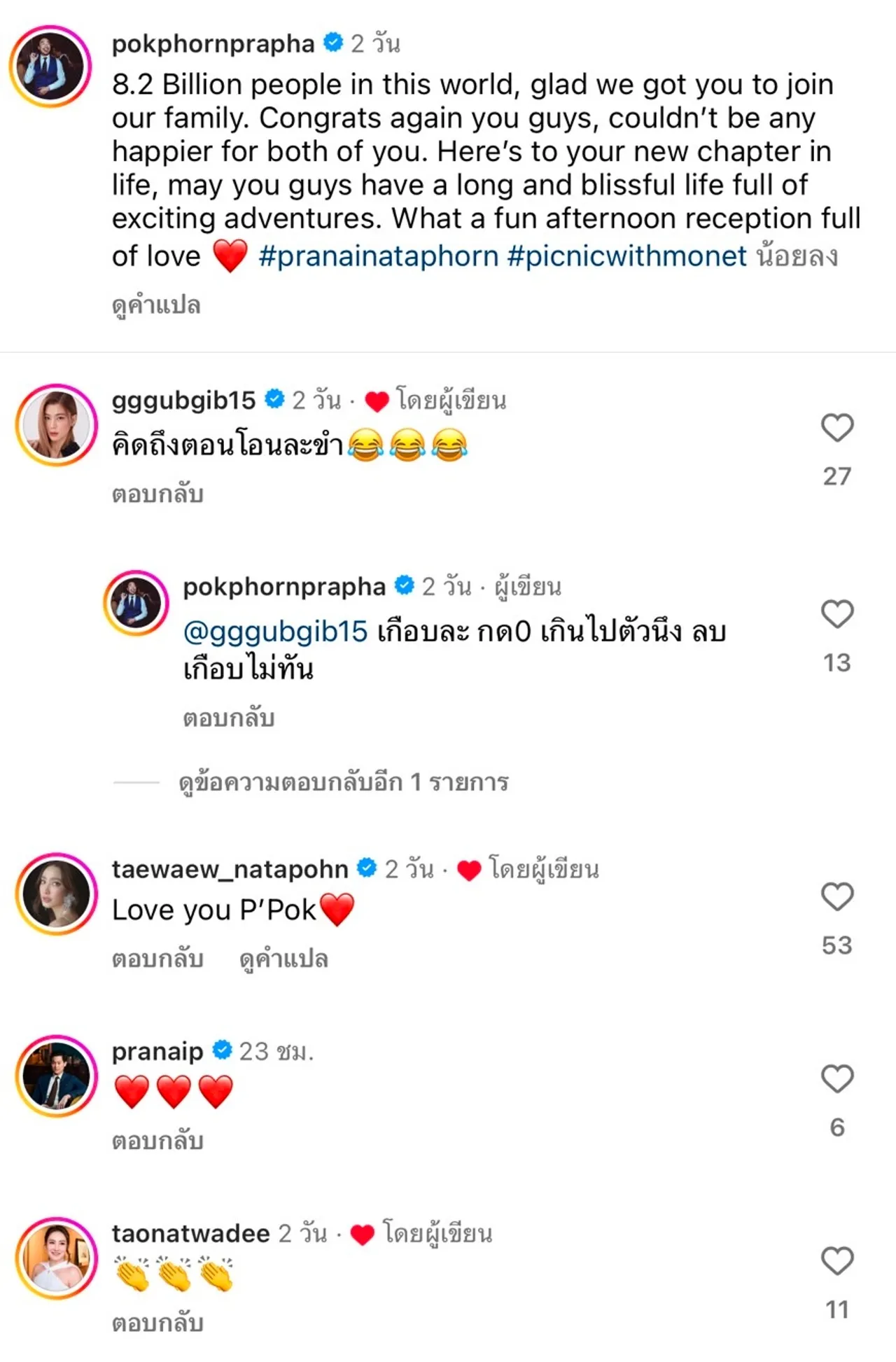Click the red heart liked-by-author icon on gggubgib15's comment
This screenshot has width=896, height=1362.
tap(377, 398)
